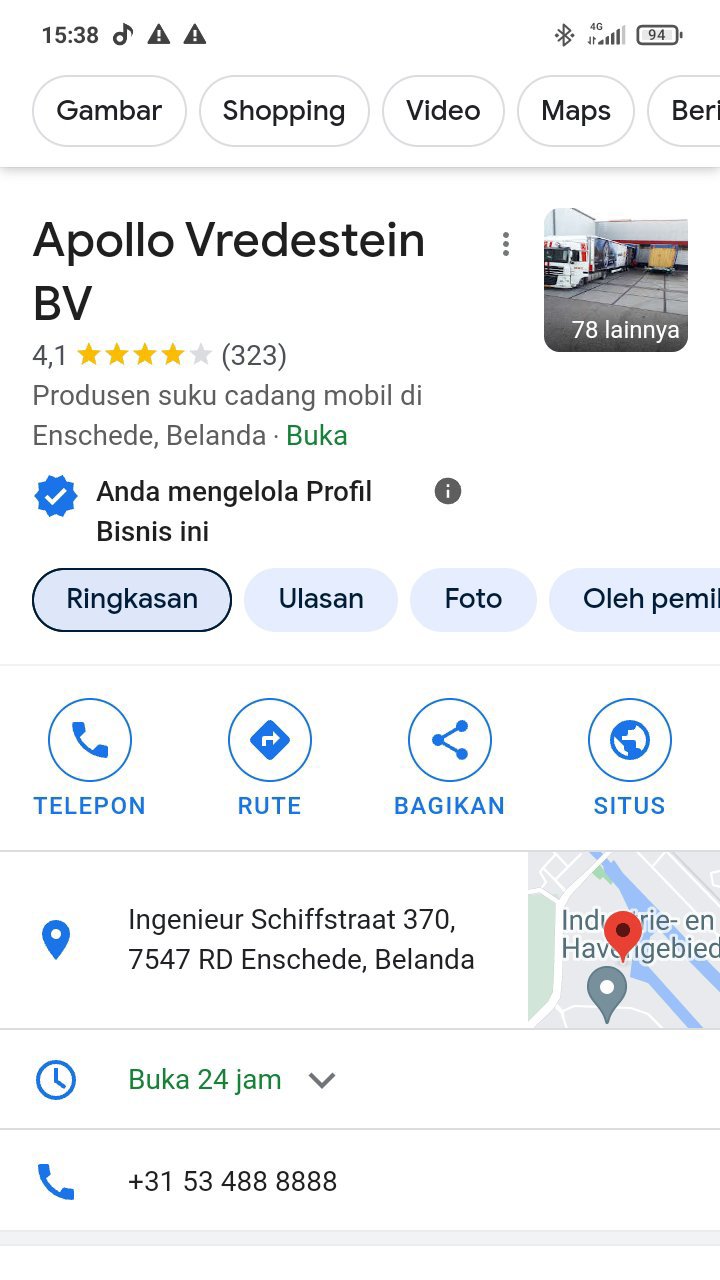Open the Ingenieur Schiffstraat 370 address row
This screenshot has width=720, height=1280.
(x=300, y=939)
